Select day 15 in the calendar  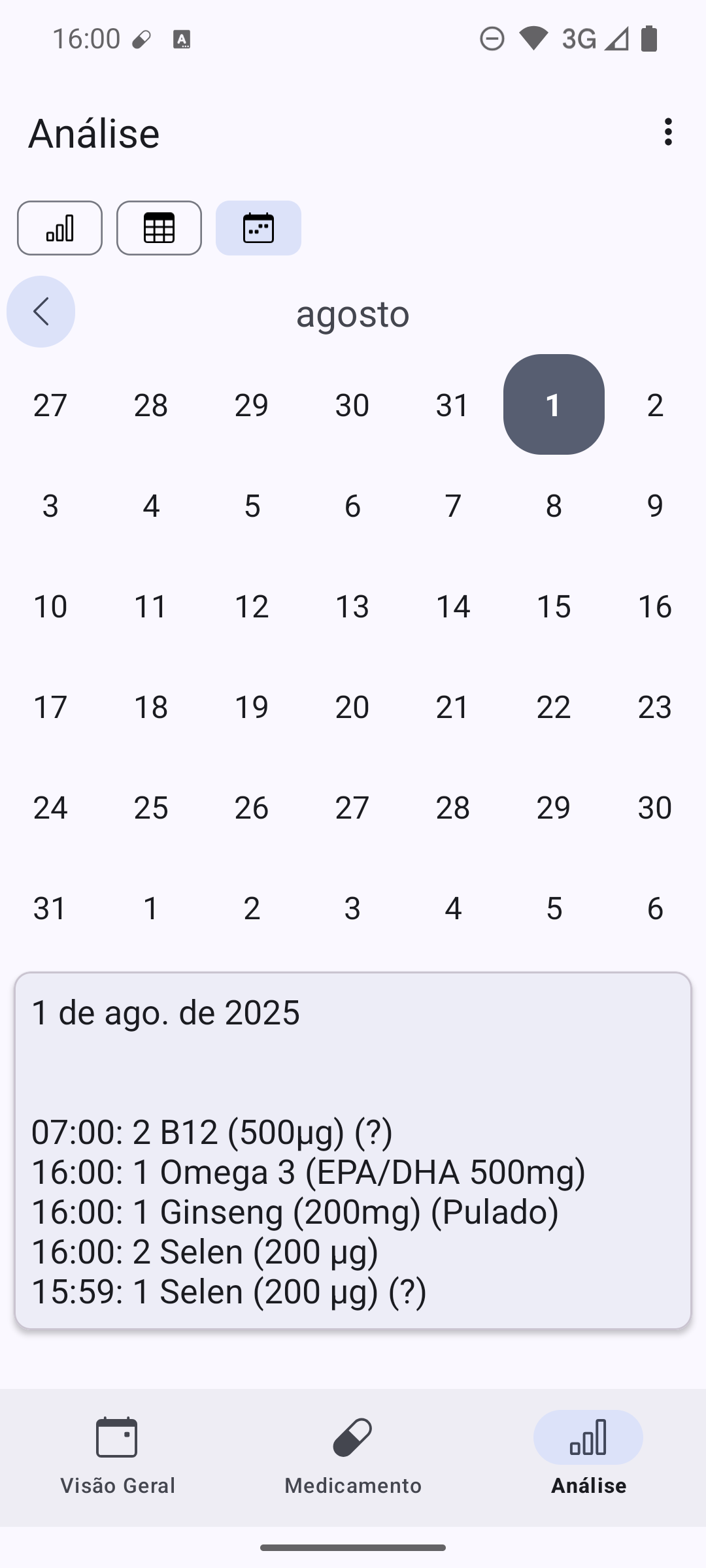click(x=554, y=606)
